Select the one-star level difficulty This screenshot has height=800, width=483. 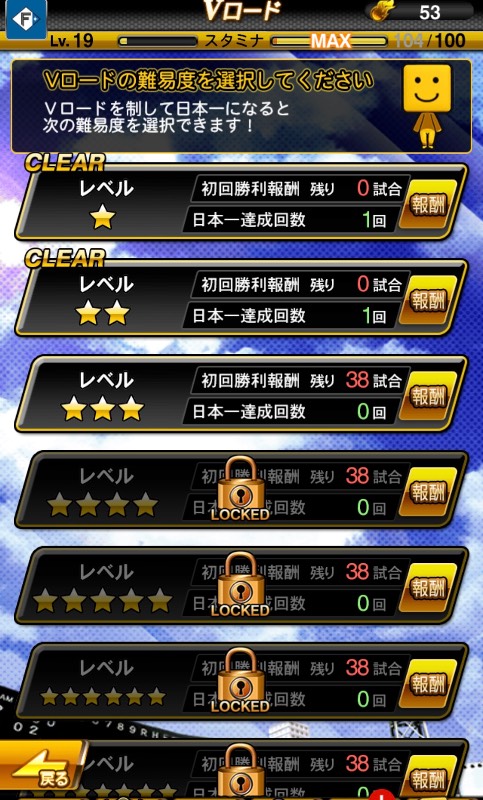(x=240, y=202)
